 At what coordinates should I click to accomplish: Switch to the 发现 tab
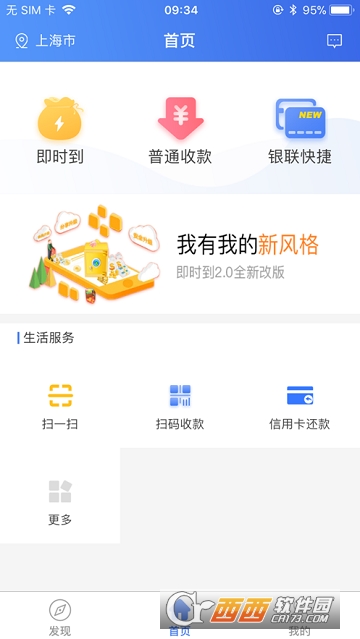(60, 617)
